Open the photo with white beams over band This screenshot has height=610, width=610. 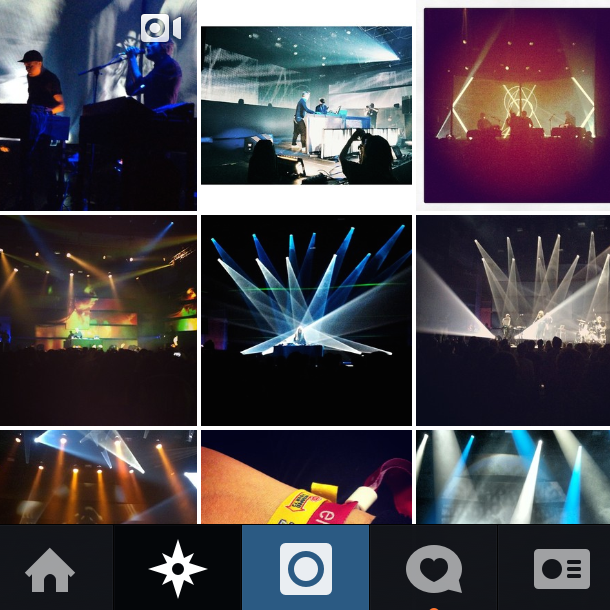[513, 320]
